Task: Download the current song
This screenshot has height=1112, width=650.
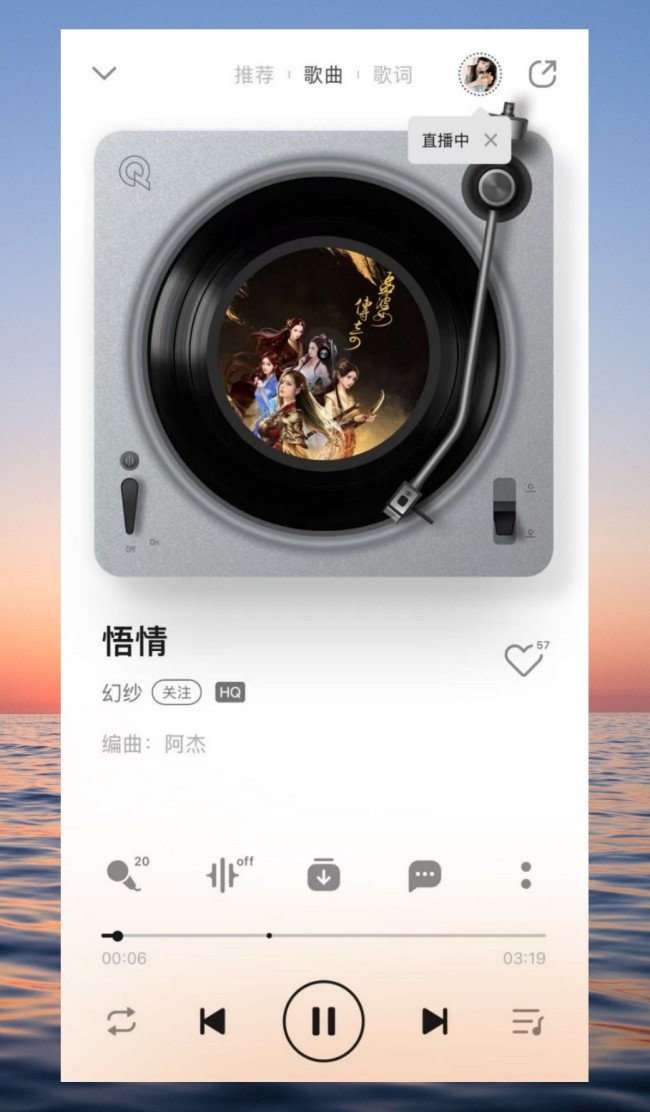Action: point(324,875)
